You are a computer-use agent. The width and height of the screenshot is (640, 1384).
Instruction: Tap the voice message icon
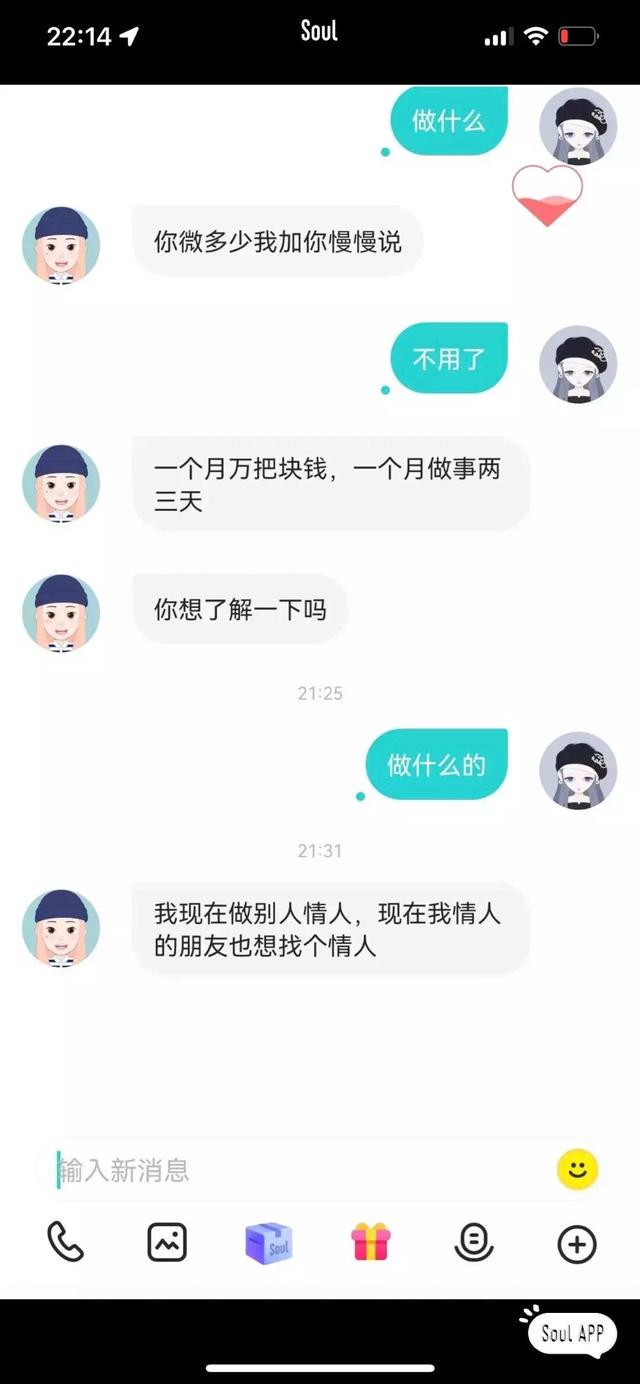tap(473, 1243)
